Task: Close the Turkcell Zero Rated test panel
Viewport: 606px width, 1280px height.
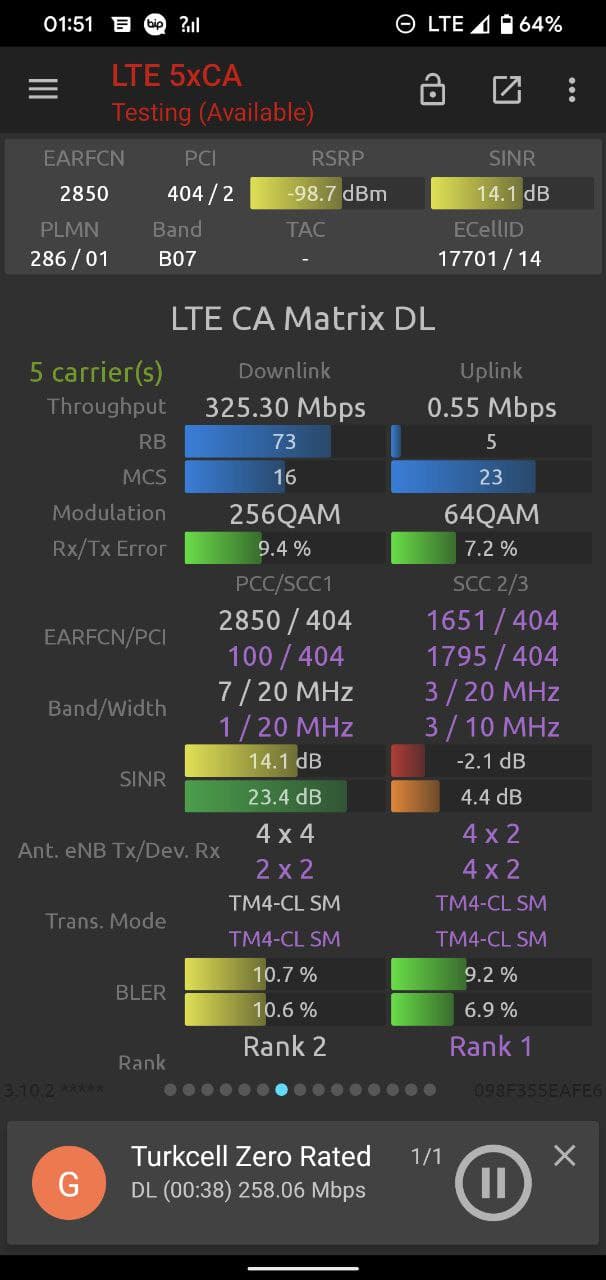Action: click(565, 1156)
